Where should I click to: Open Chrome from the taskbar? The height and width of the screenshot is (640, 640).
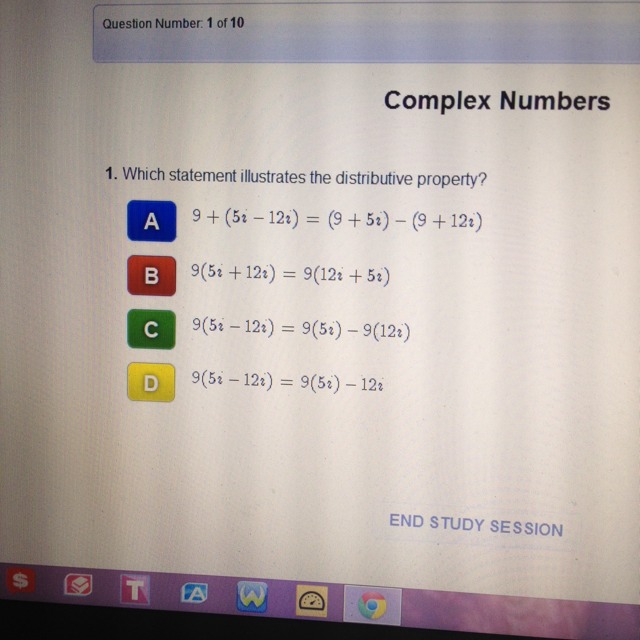(x=372, y=605)
